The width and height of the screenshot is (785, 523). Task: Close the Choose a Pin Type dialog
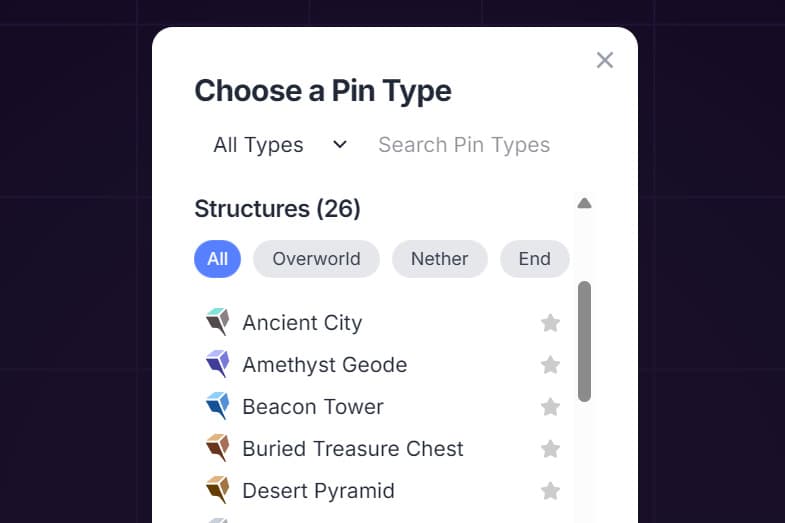[604, 60]
